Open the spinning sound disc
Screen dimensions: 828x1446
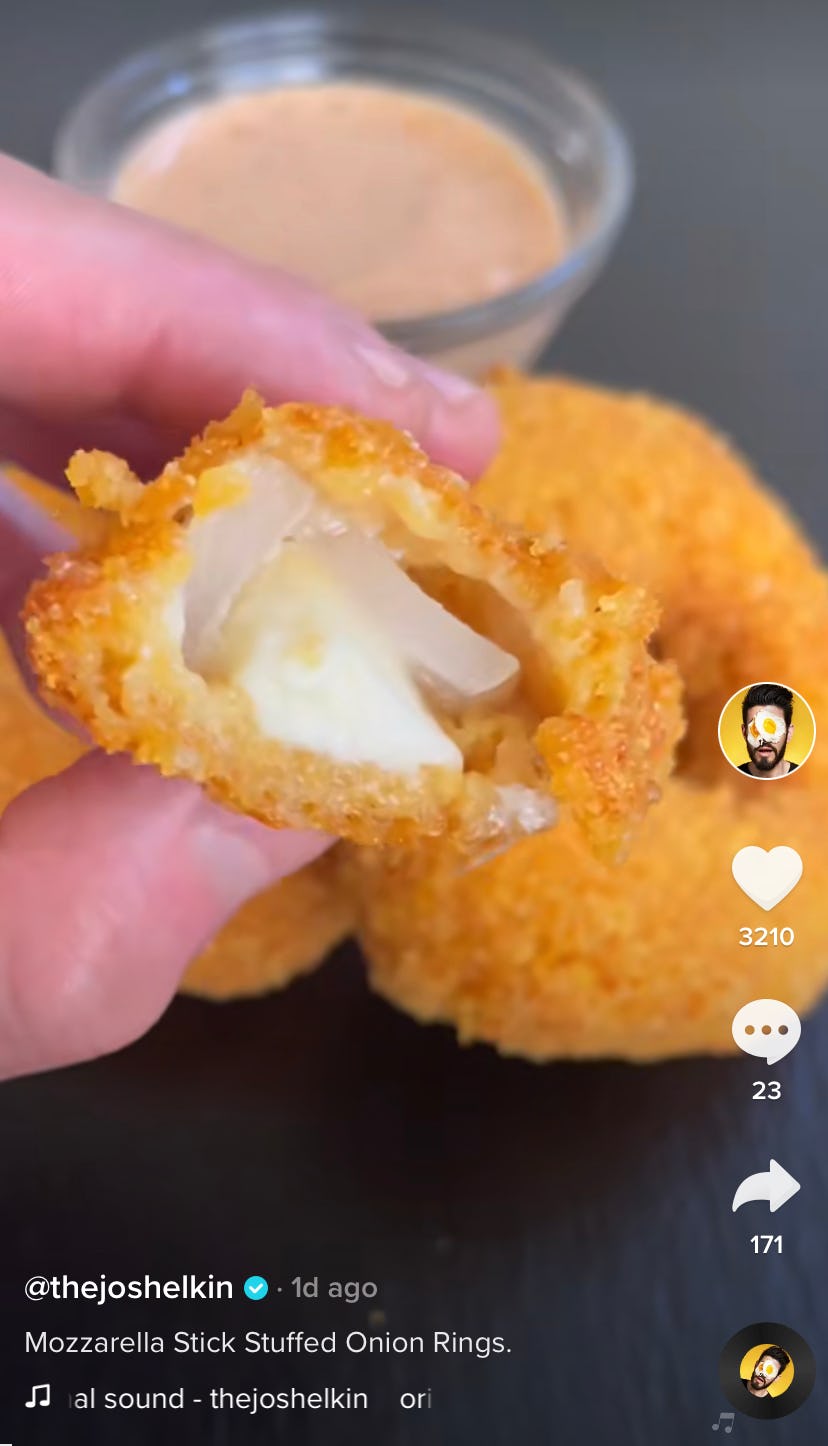pyautogui.click(x=767, y=1371)
